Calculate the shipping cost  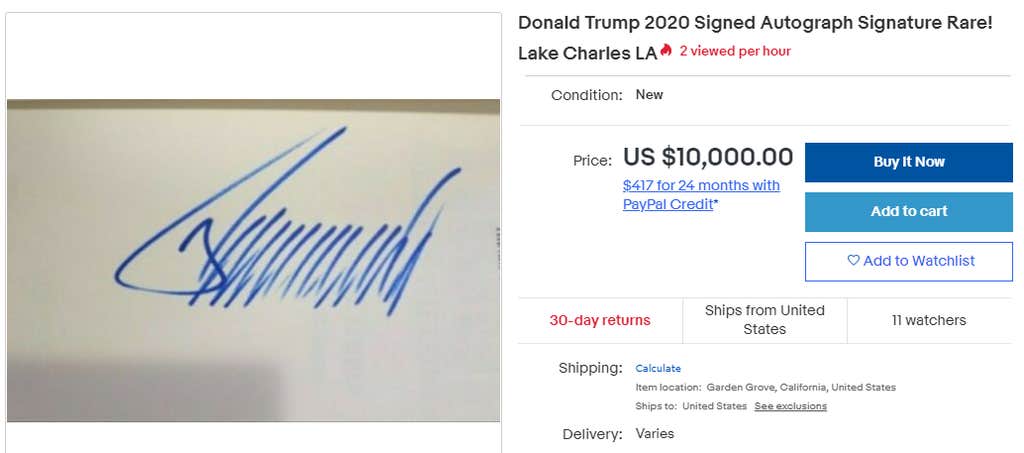(658, 369)
